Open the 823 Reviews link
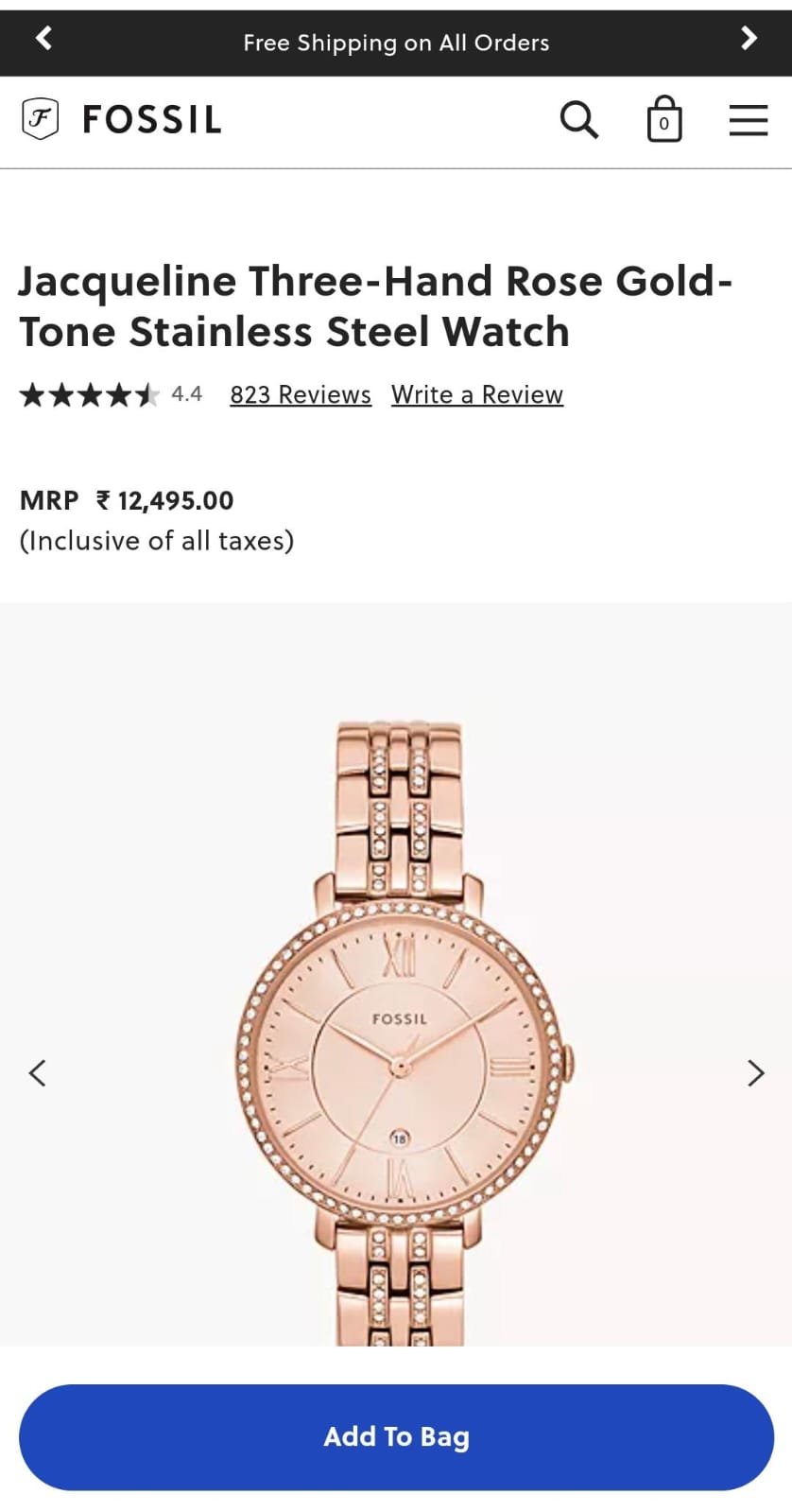 [x=301, y=394]
